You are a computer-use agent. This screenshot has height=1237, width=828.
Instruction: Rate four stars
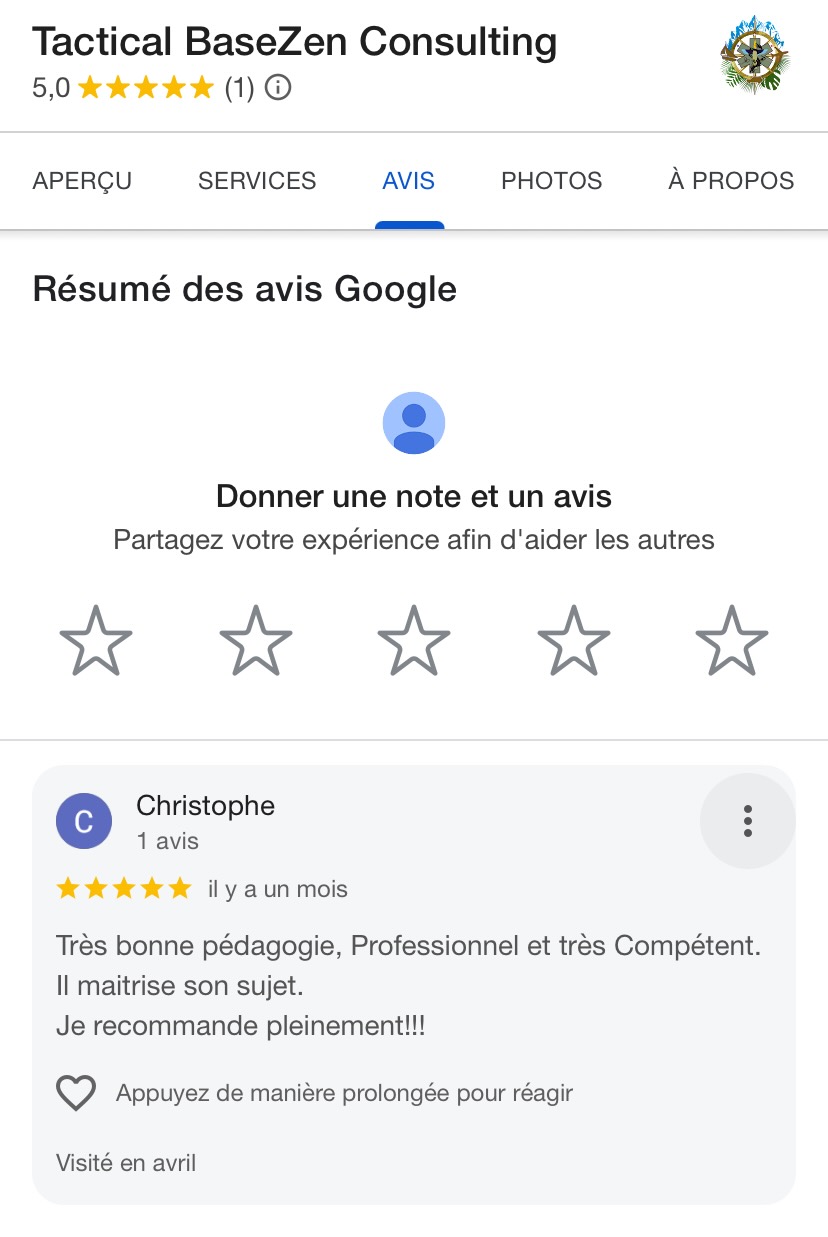pyautogui.click(x=573, y=641)
